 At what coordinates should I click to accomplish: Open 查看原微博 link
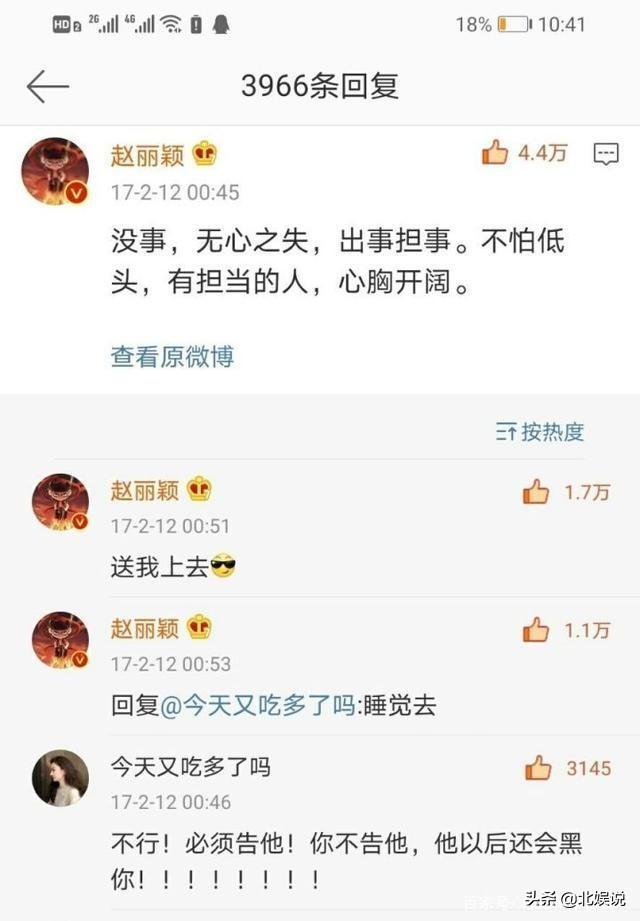(x=172, y=356)
